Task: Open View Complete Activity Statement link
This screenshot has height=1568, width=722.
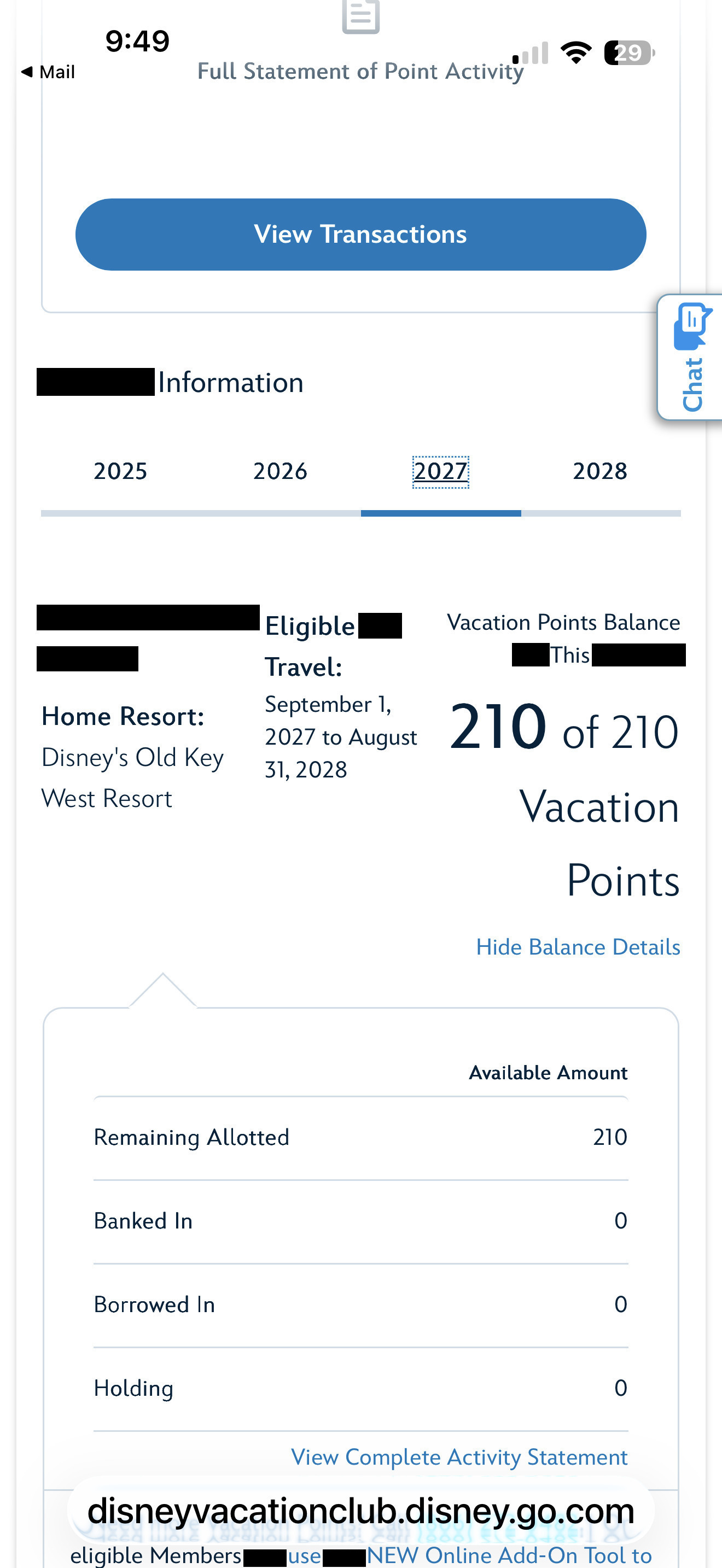Action: pyautogui.click(x=459, y=1456)
